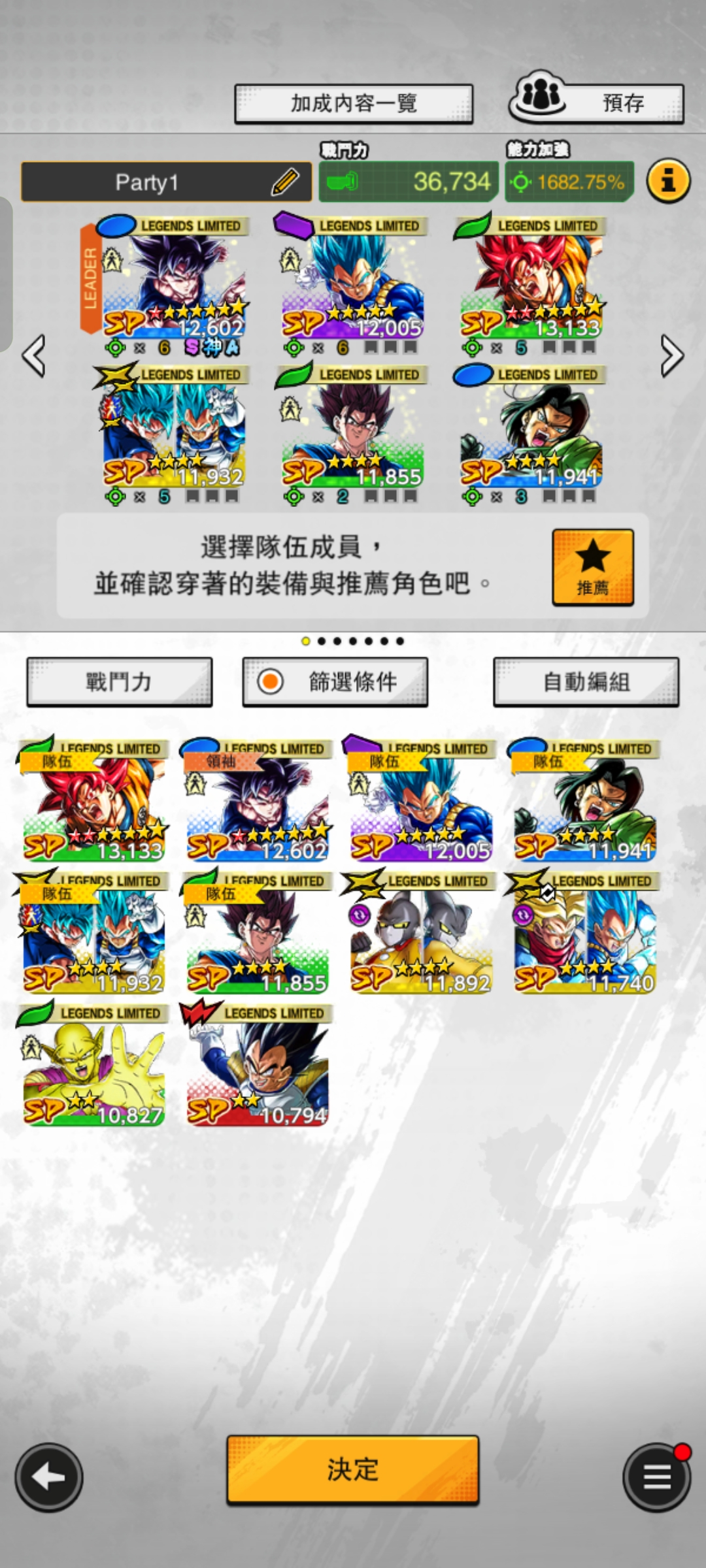Tap the 推薦 recommend star button
The width and height of the screenshot is (706, 1568).
tap(592, 567)
